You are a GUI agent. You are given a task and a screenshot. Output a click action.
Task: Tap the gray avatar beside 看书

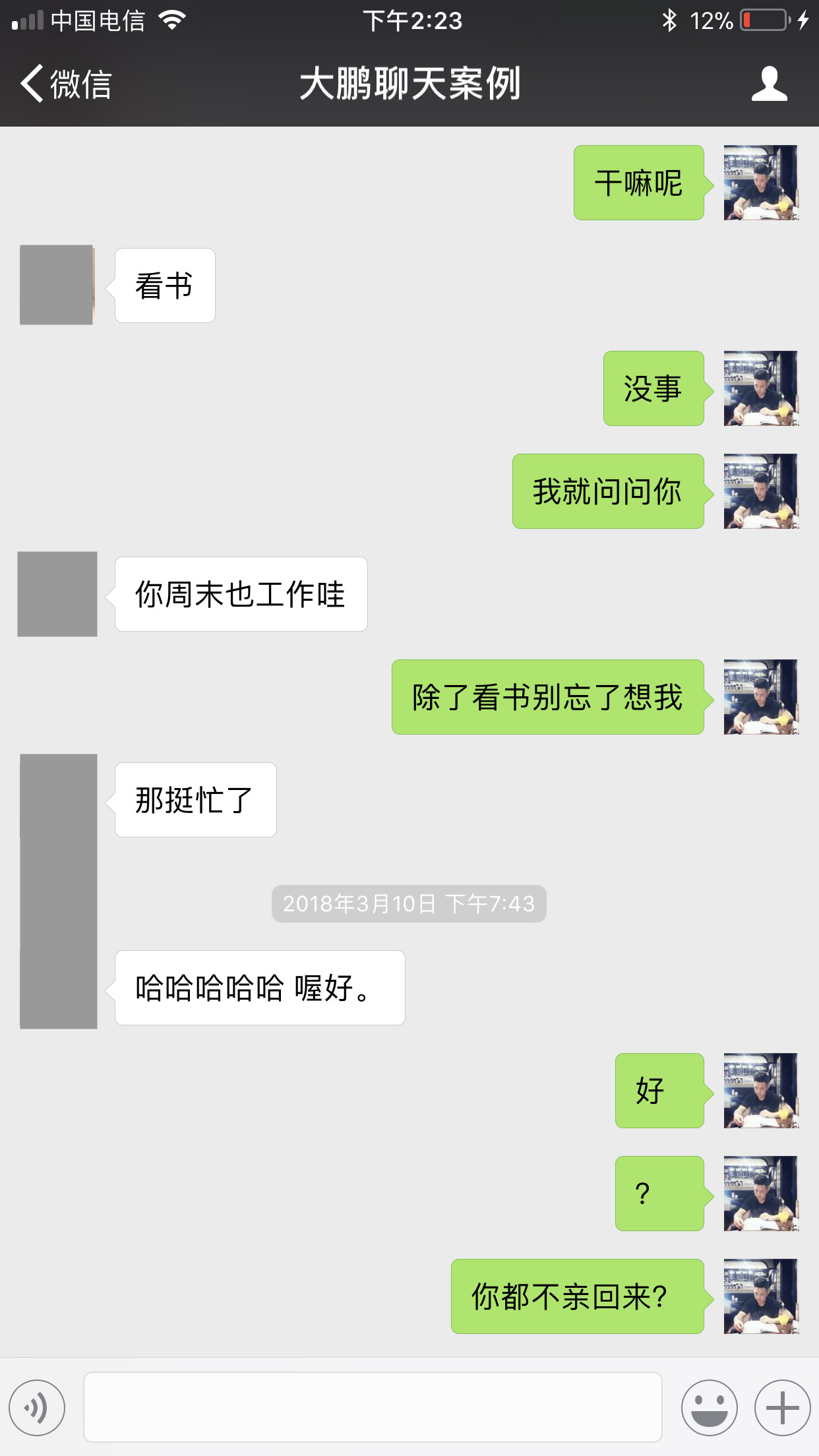click(x=57, y=285)
